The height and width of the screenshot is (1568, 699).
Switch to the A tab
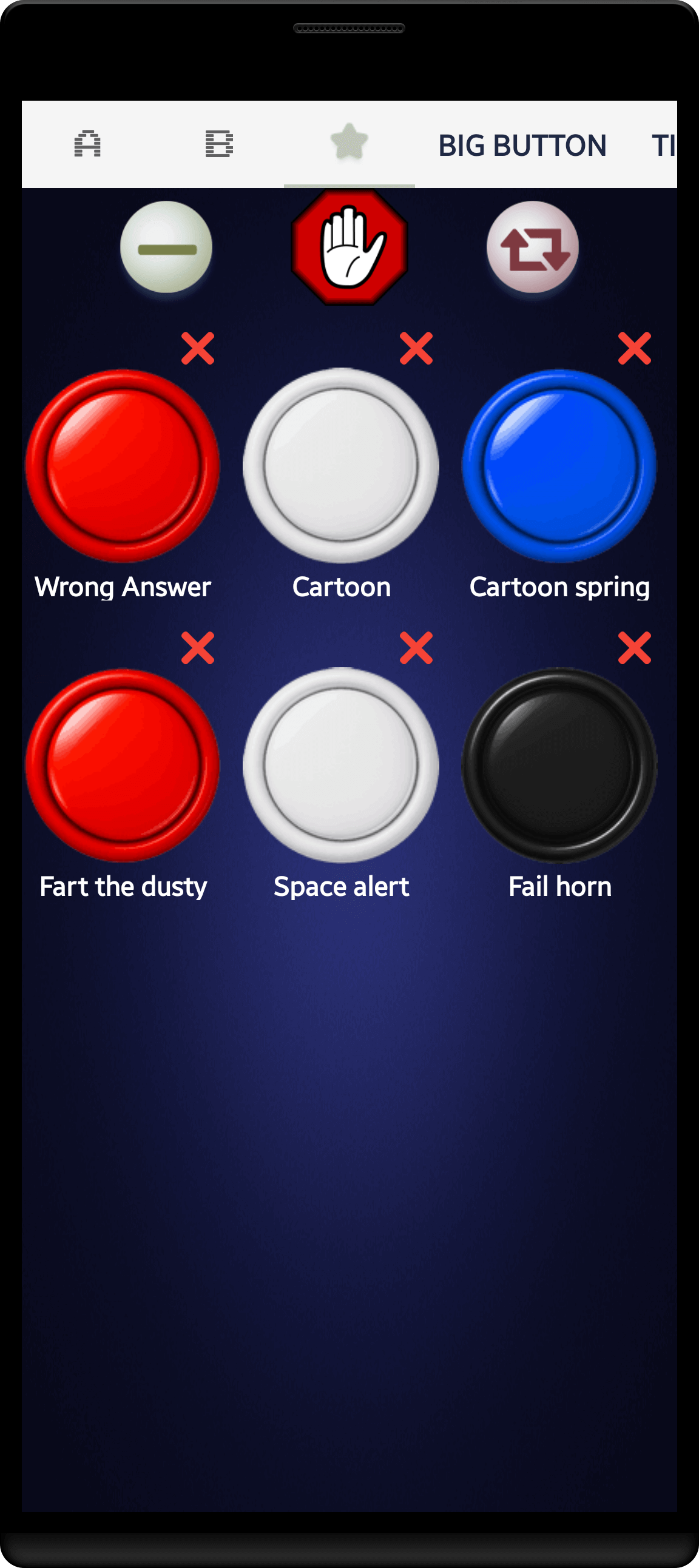pos(87,144)
